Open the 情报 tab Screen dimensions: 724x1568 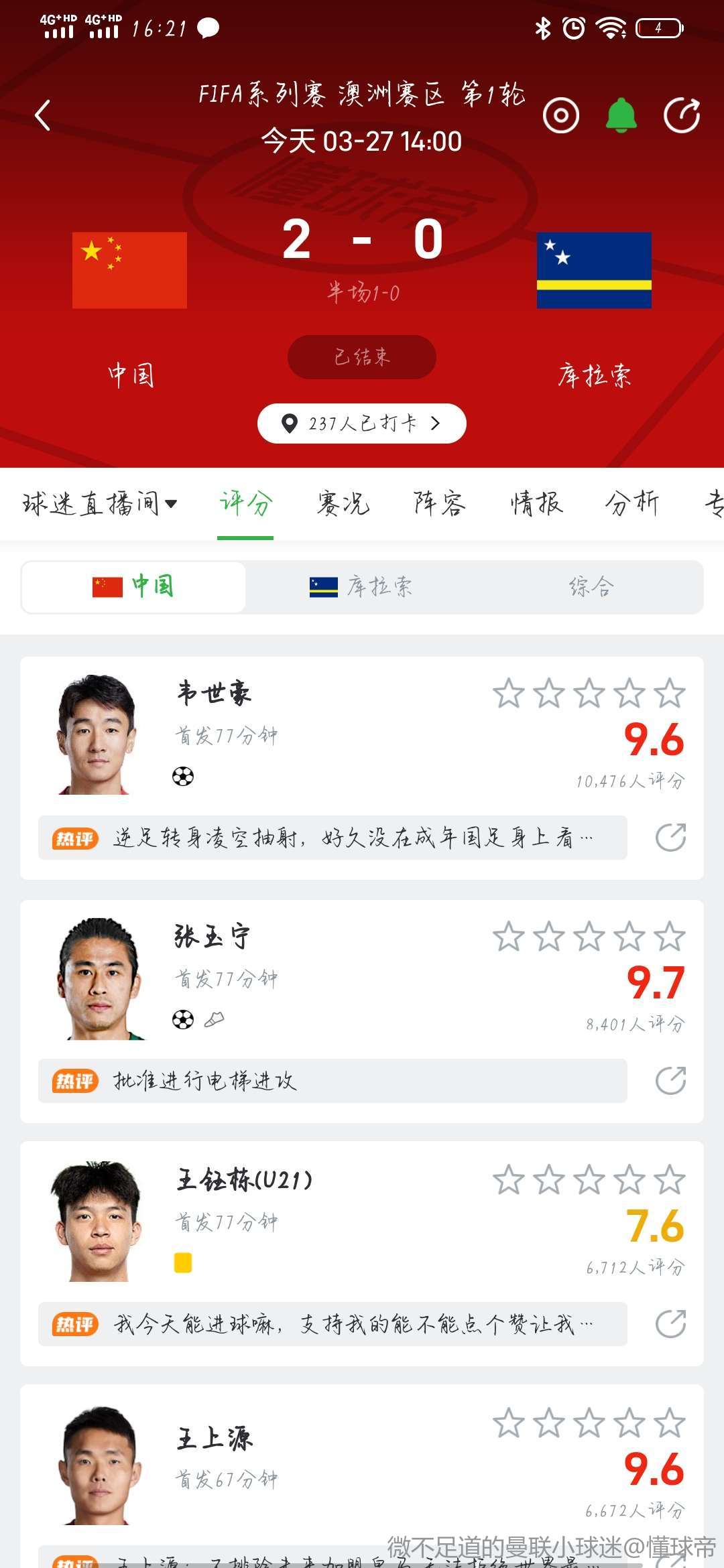[x=536, y=504]
